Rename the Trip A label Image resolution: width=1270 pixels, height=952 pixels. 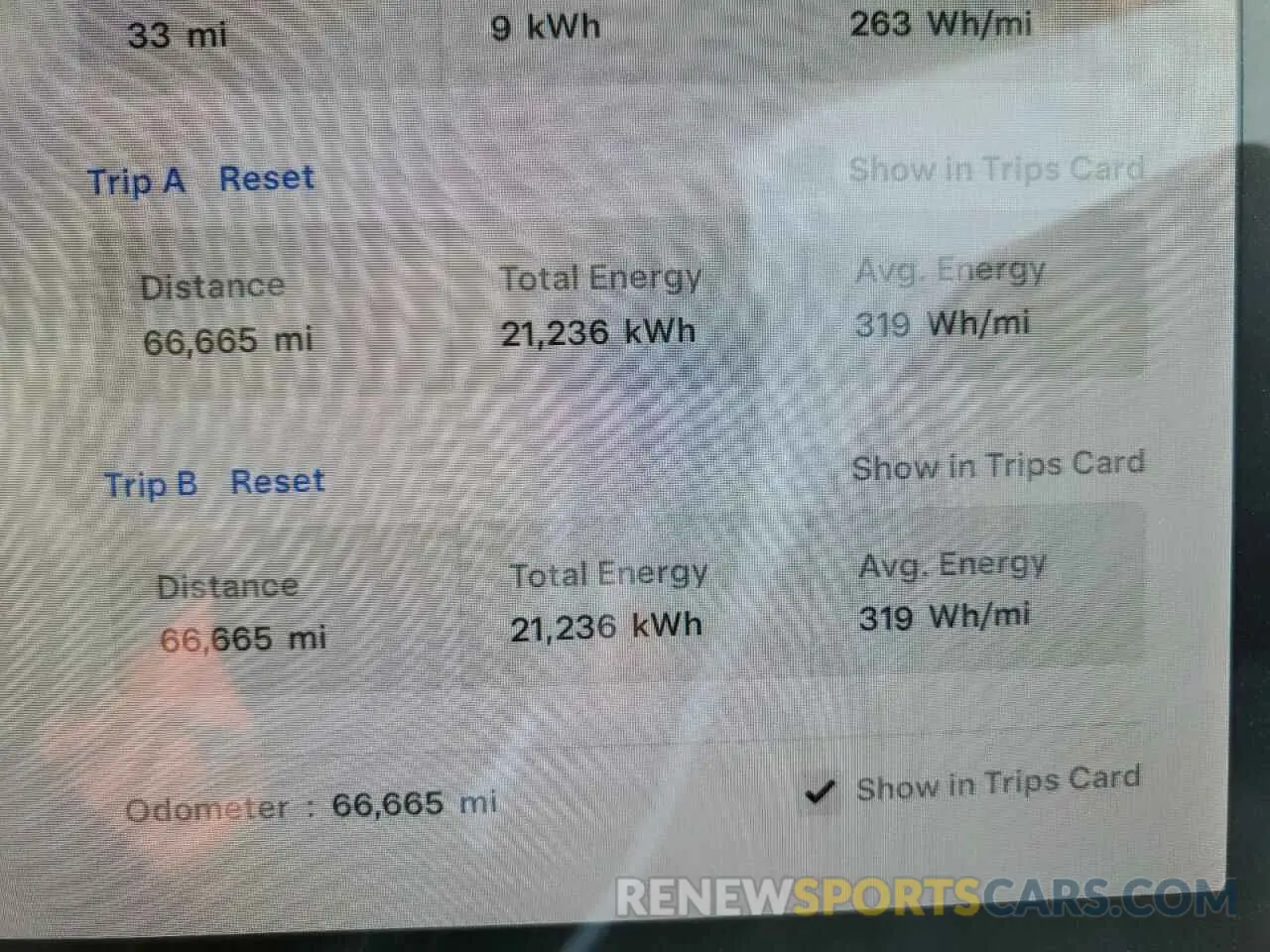tap(136, 181)
